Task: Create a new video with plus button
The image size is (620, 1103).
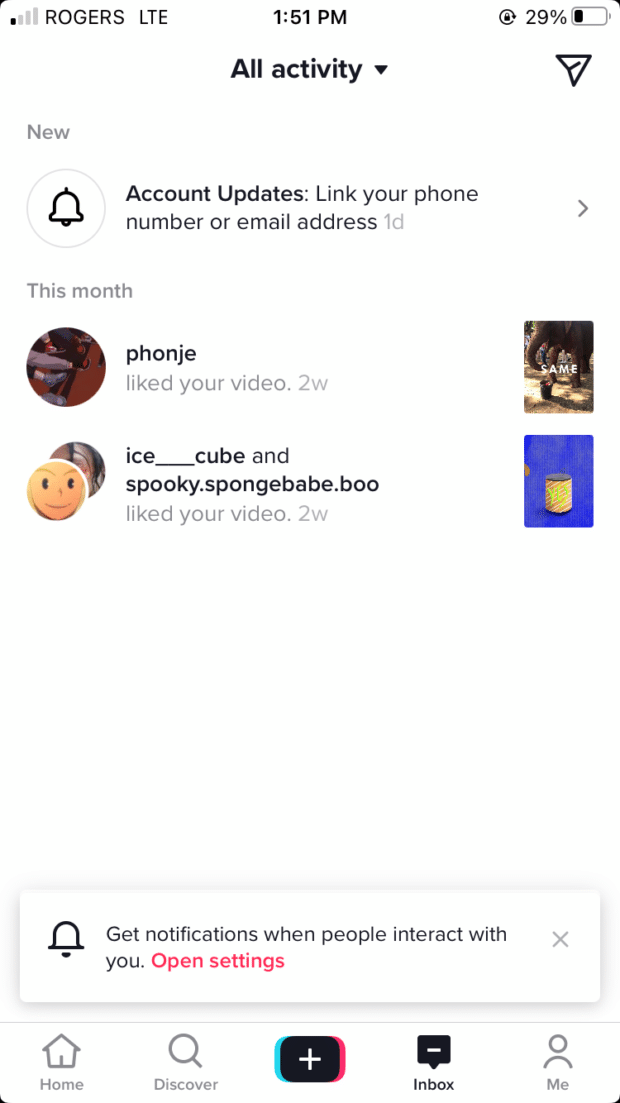Action: [x=310, y=1059]
